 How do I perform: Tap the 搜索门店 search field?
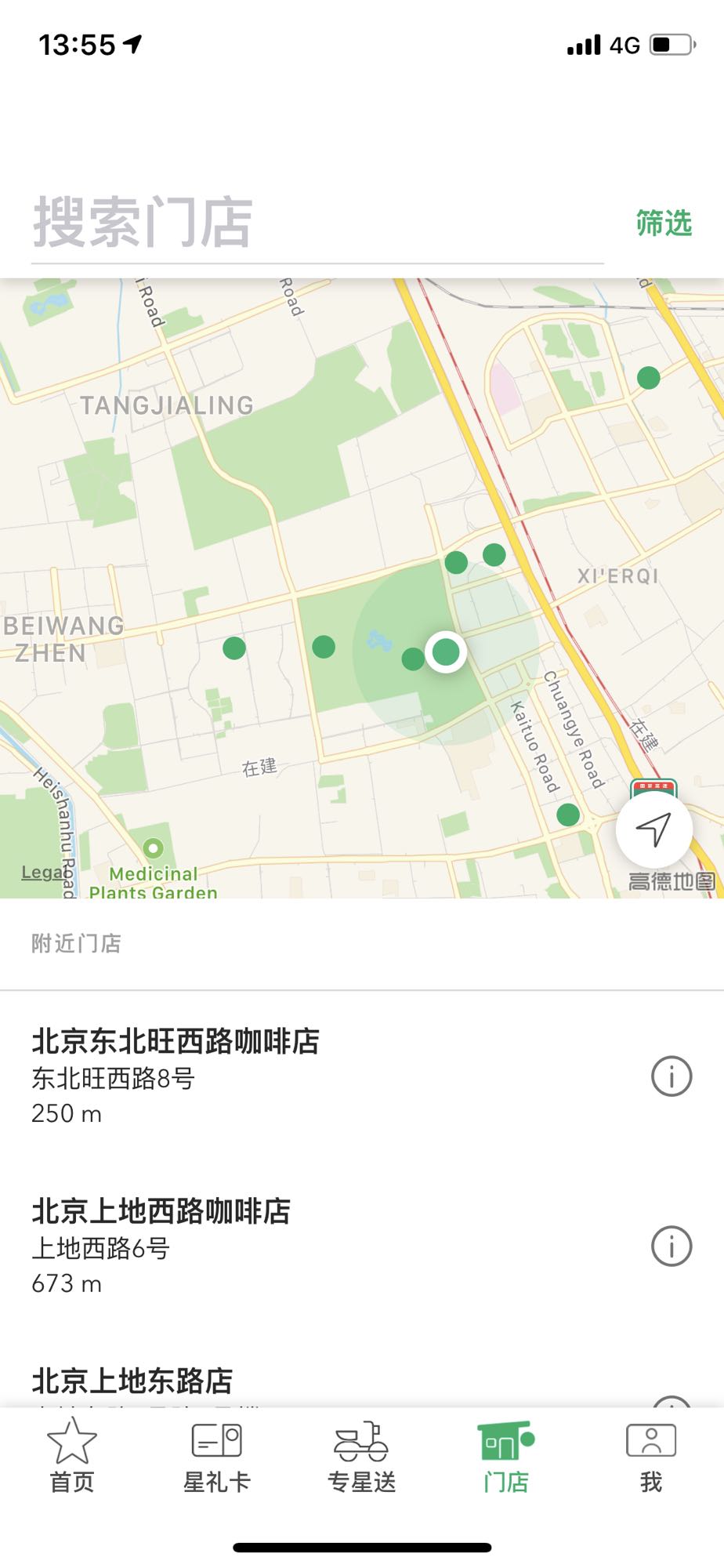click(317, 223)
